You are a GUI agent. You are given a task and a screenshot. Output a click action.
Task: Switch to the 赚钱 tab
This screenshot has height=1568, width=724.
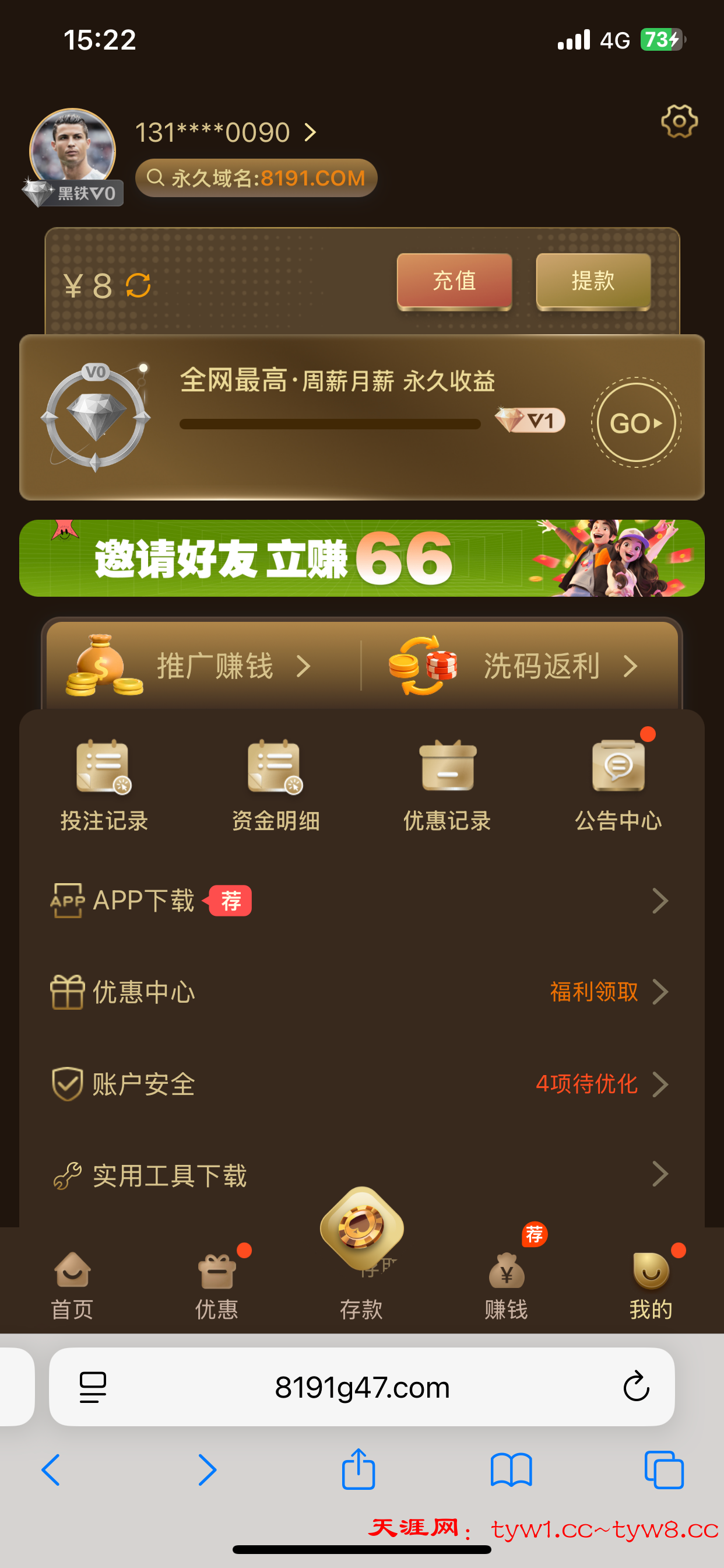(x=506, y=1284)
